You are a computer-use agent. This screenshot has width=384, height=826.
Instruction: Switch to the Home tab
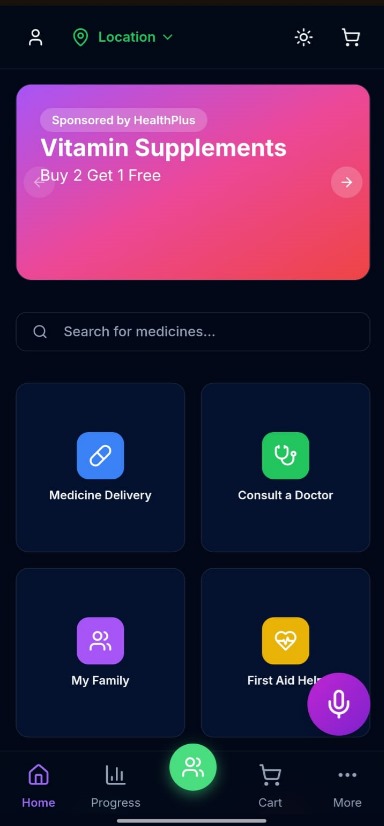tap(38, 786)
